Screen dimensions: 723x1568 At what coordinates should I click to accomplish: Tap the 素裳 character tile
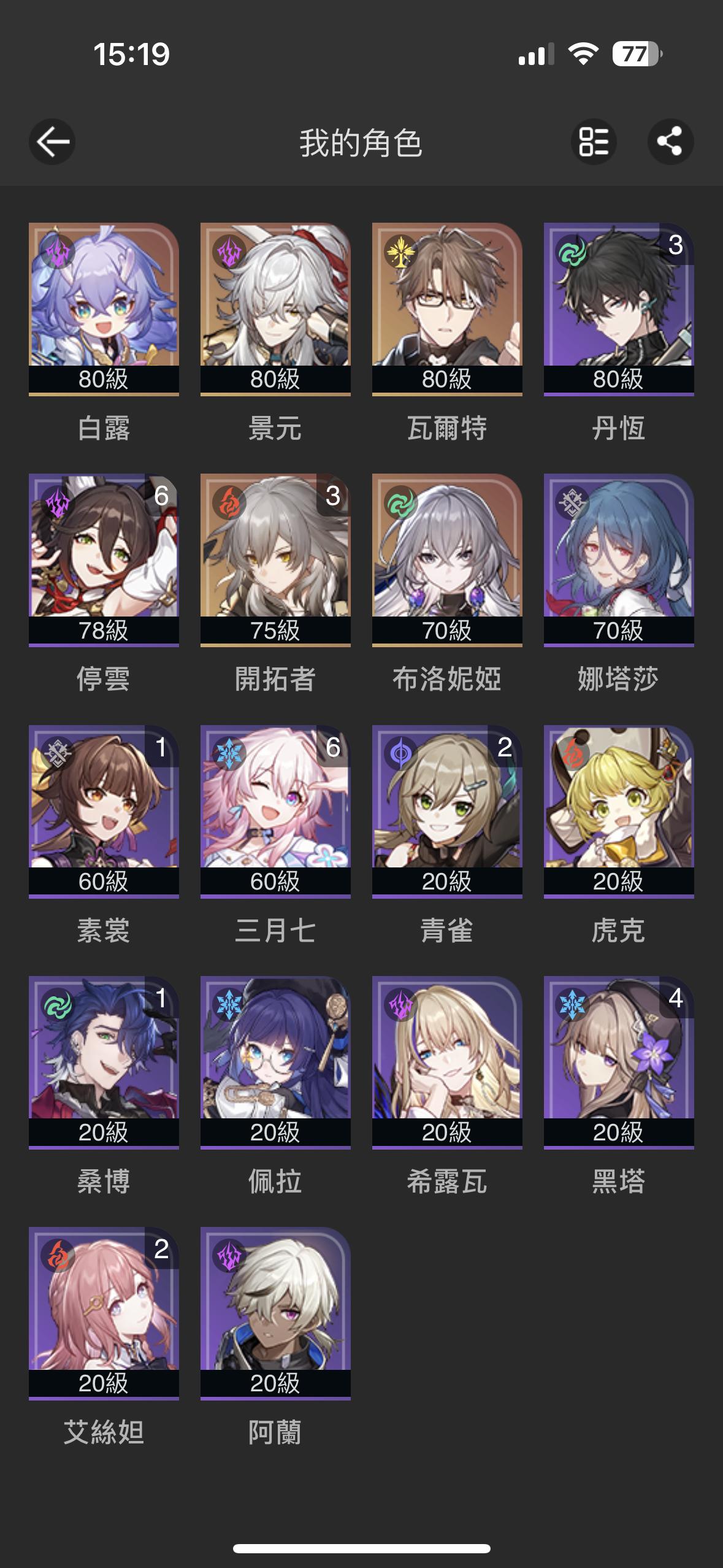(104, 811)
